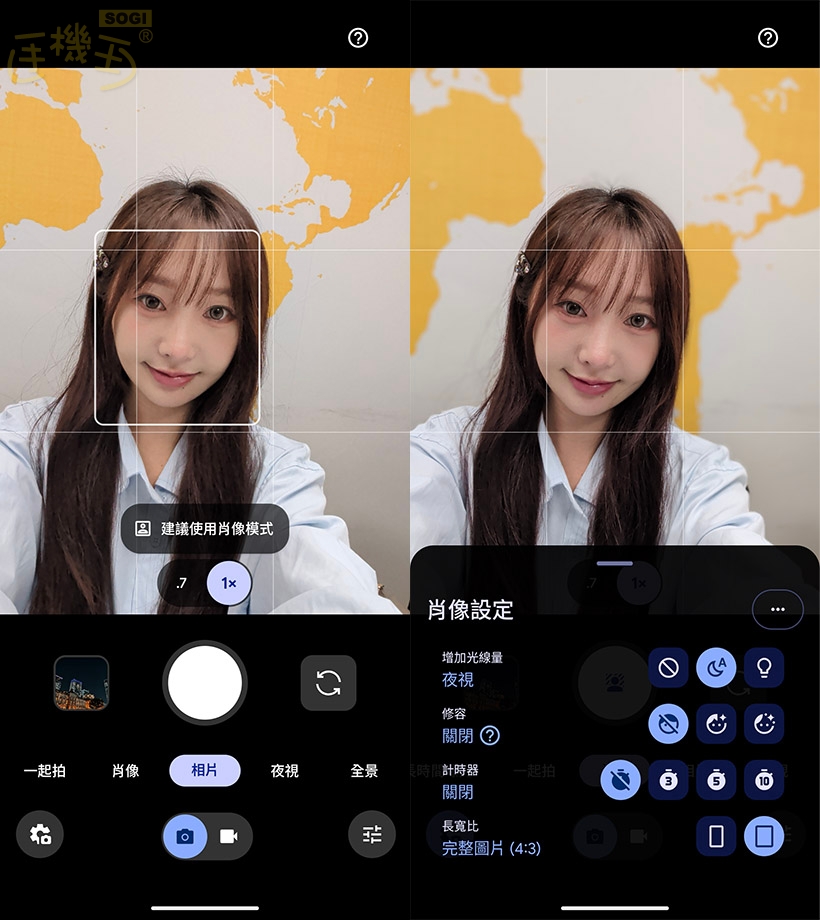Screen dimensions: 820x920
Task: Set the timer to 5 seconds
Action: pyautogui.click(x=716, y=780)
